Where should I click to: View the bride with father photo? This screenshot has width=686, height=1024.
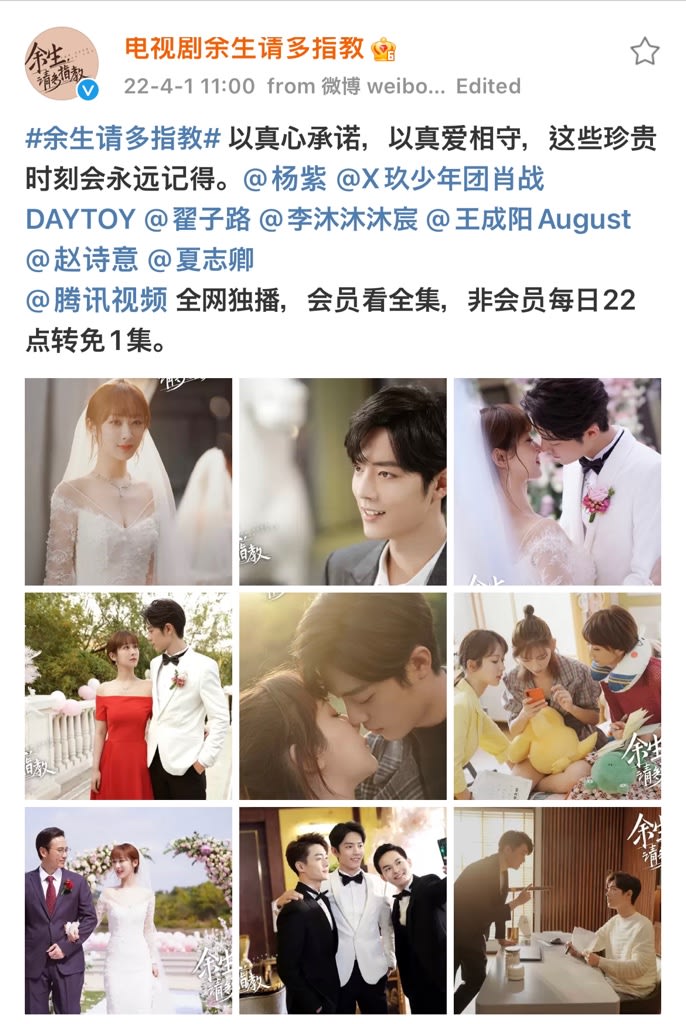[x=128, y=910]
